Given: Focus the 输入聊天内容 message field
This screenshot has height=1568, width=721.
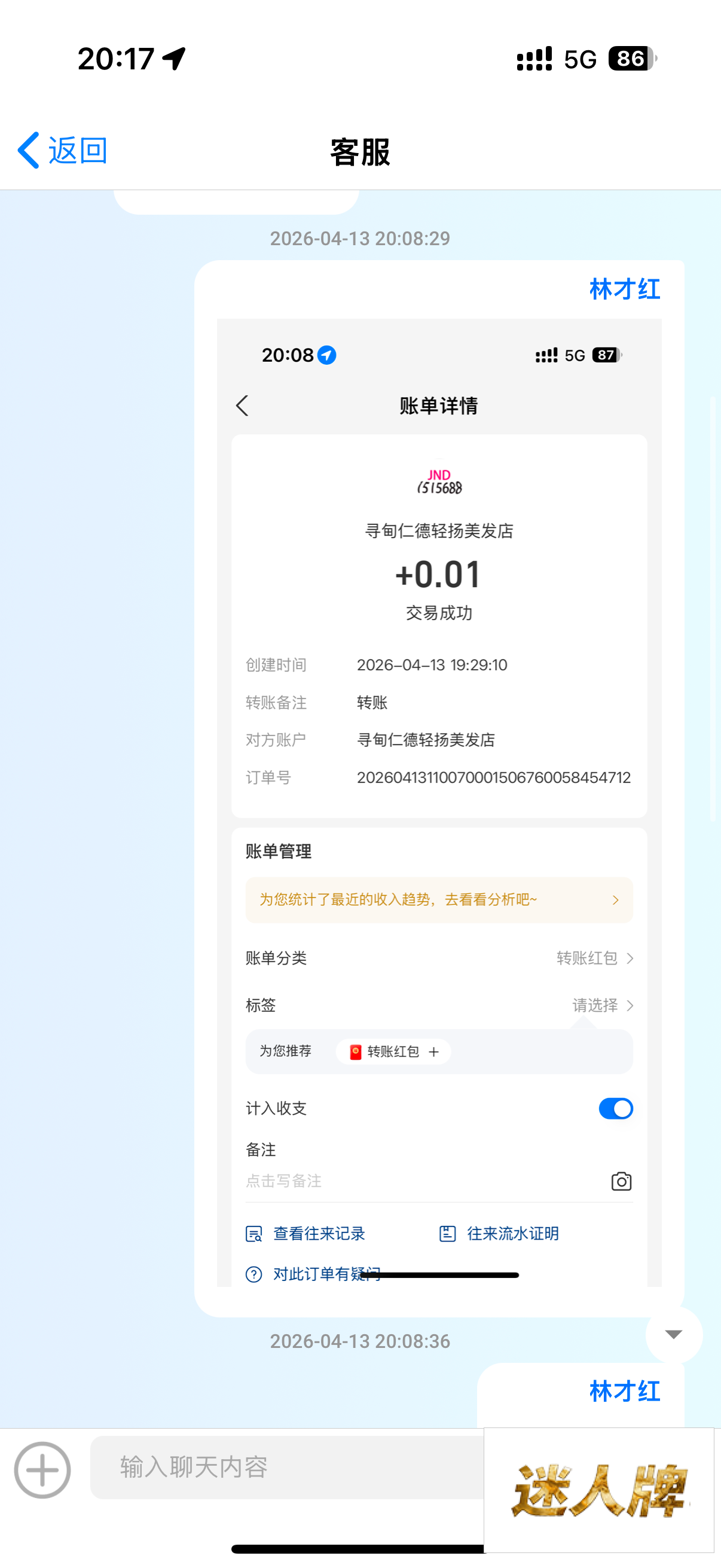Looking at the screenshot, I should [286, 1467].
